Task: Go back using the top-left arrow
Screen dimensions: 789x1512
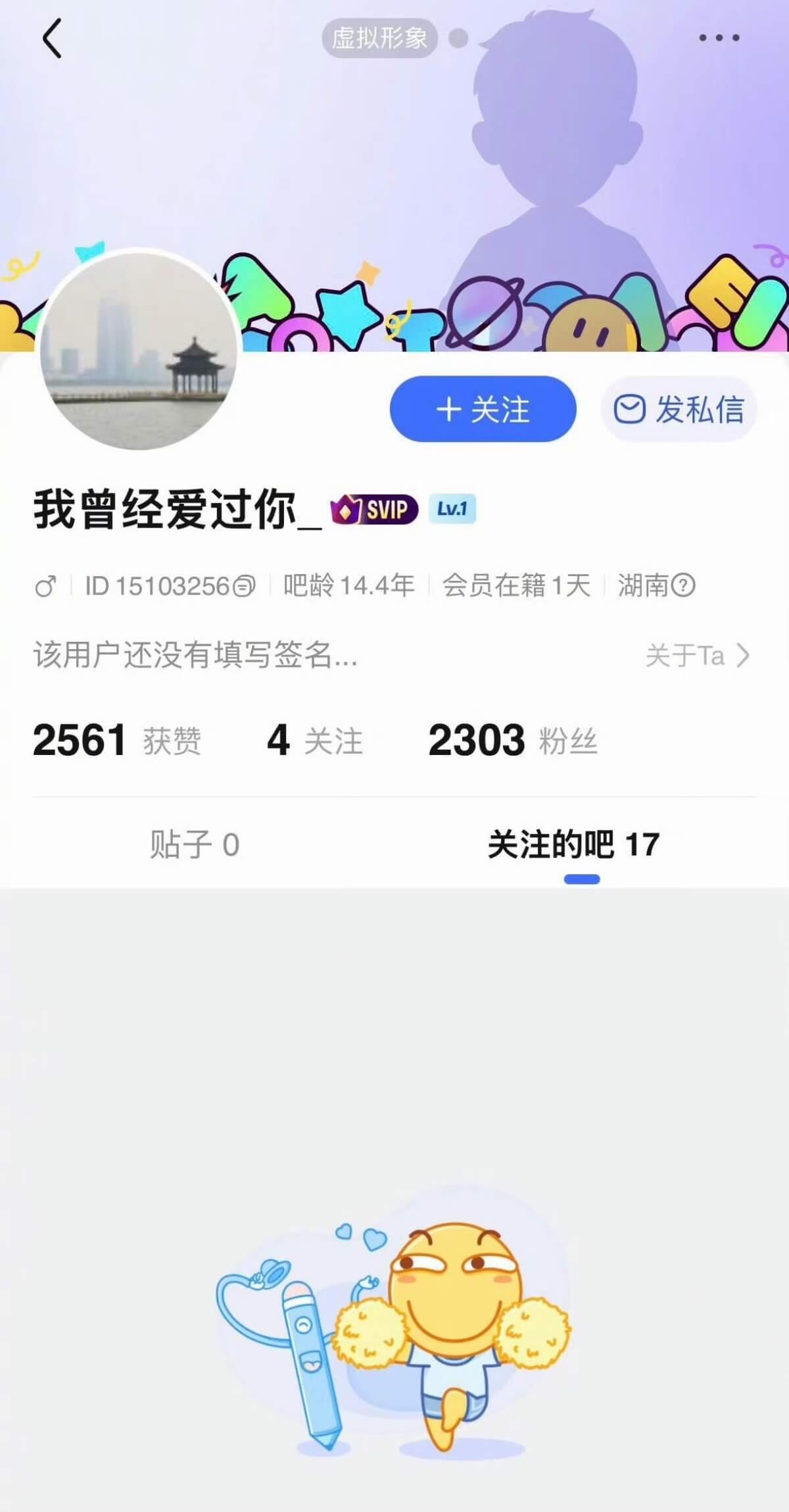Action: (53, 38)
